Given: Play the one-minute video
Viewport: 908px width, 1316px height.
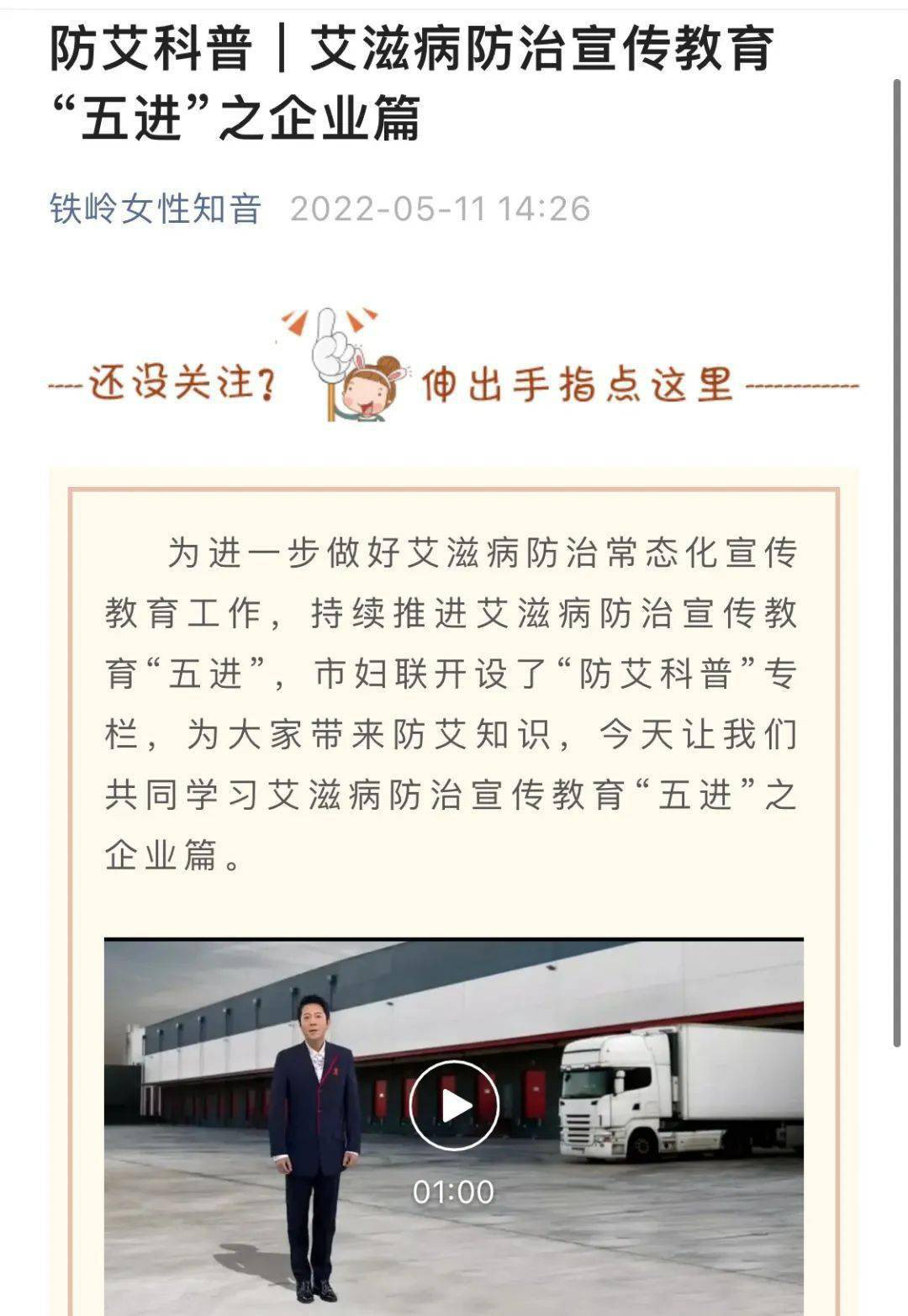Looking at the screenshot, I should 454,1105.
